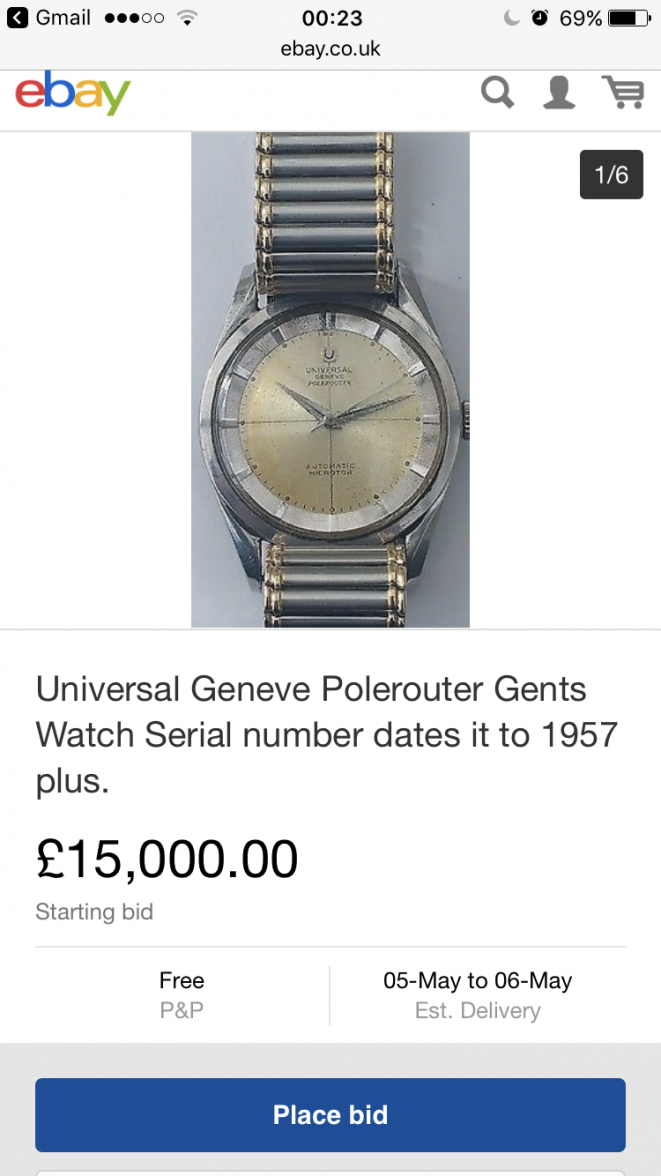The width and height of the screenshot is (661, 1176).
Task: Open the account profile icon
Action: coord(559,93)
